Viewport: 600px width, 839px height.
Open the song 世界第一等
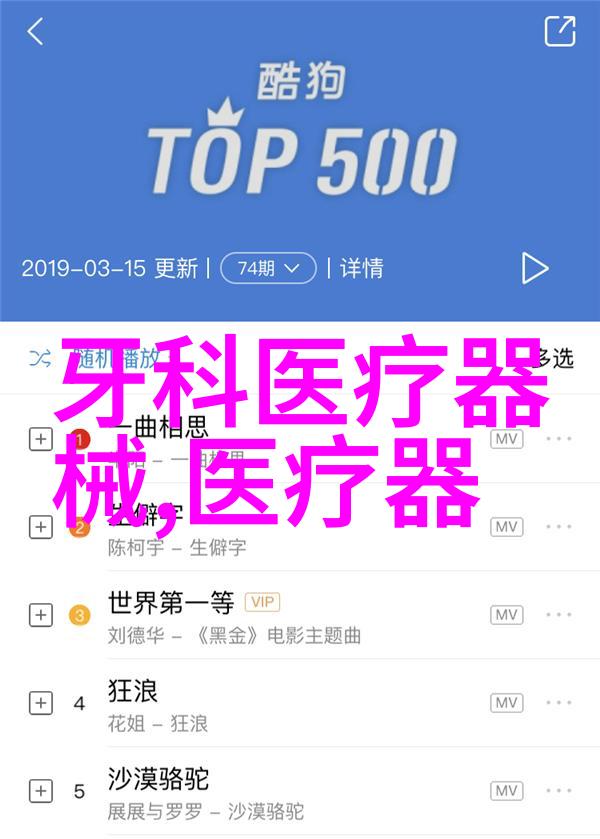point(171,603)
